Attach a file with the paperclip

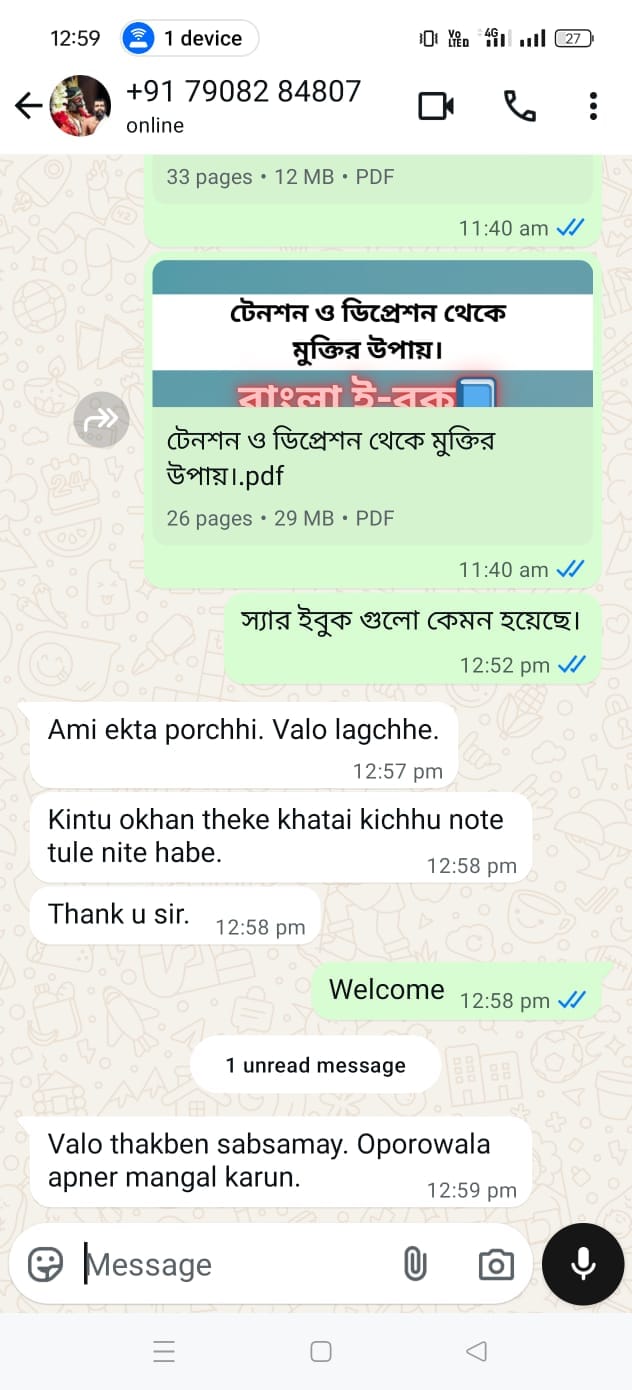[x=415, y=1265]
